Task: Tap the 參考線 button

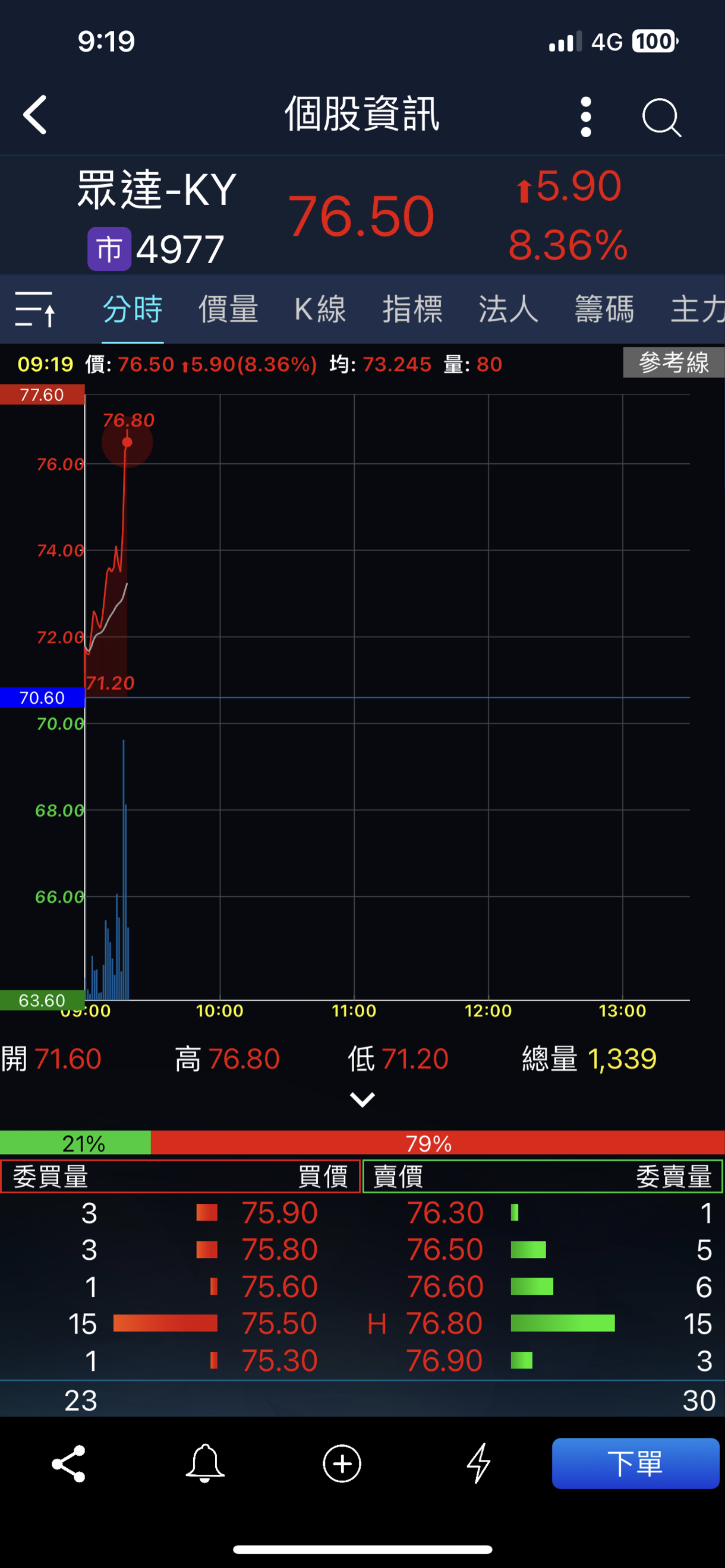Action: (673, 363)
